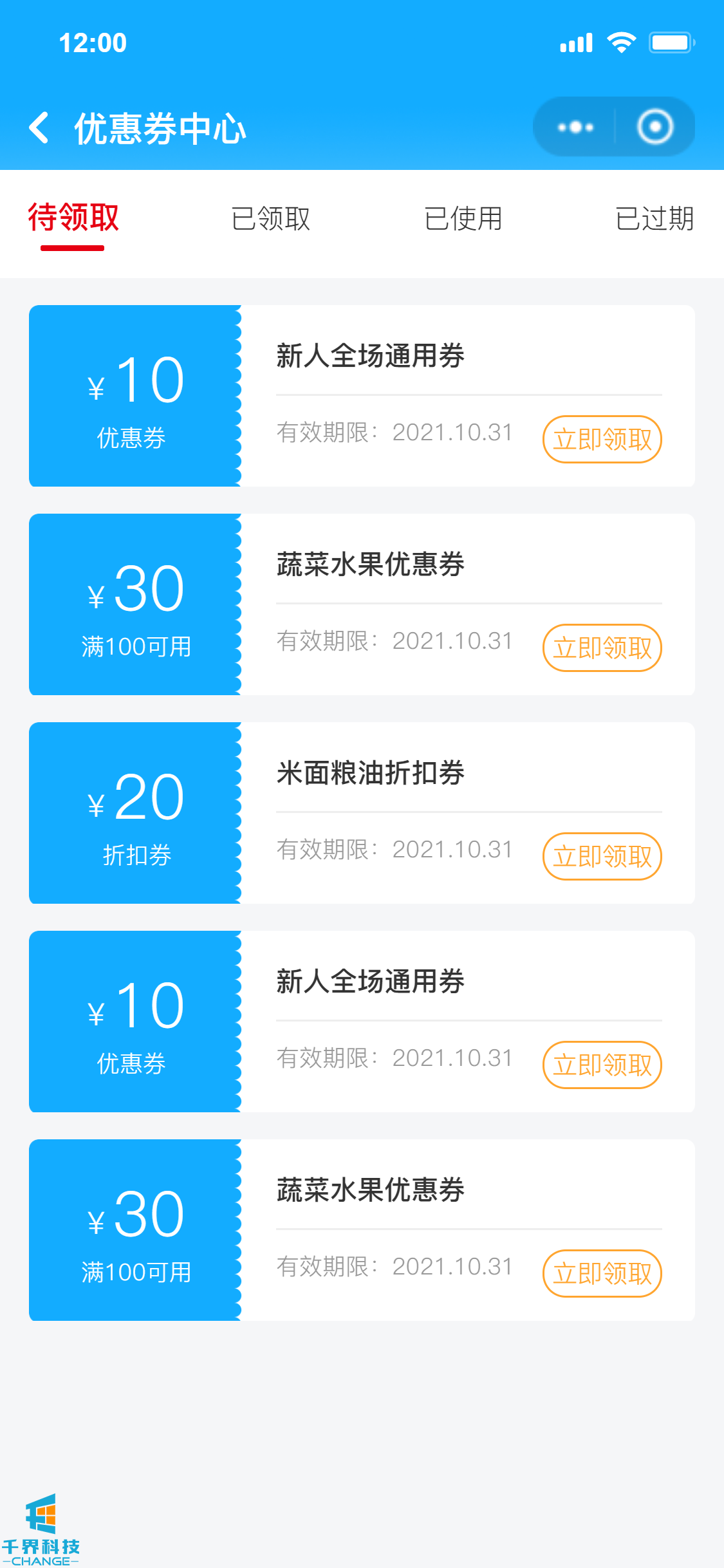Open the mini-program three-dot menu

(575, 127)
